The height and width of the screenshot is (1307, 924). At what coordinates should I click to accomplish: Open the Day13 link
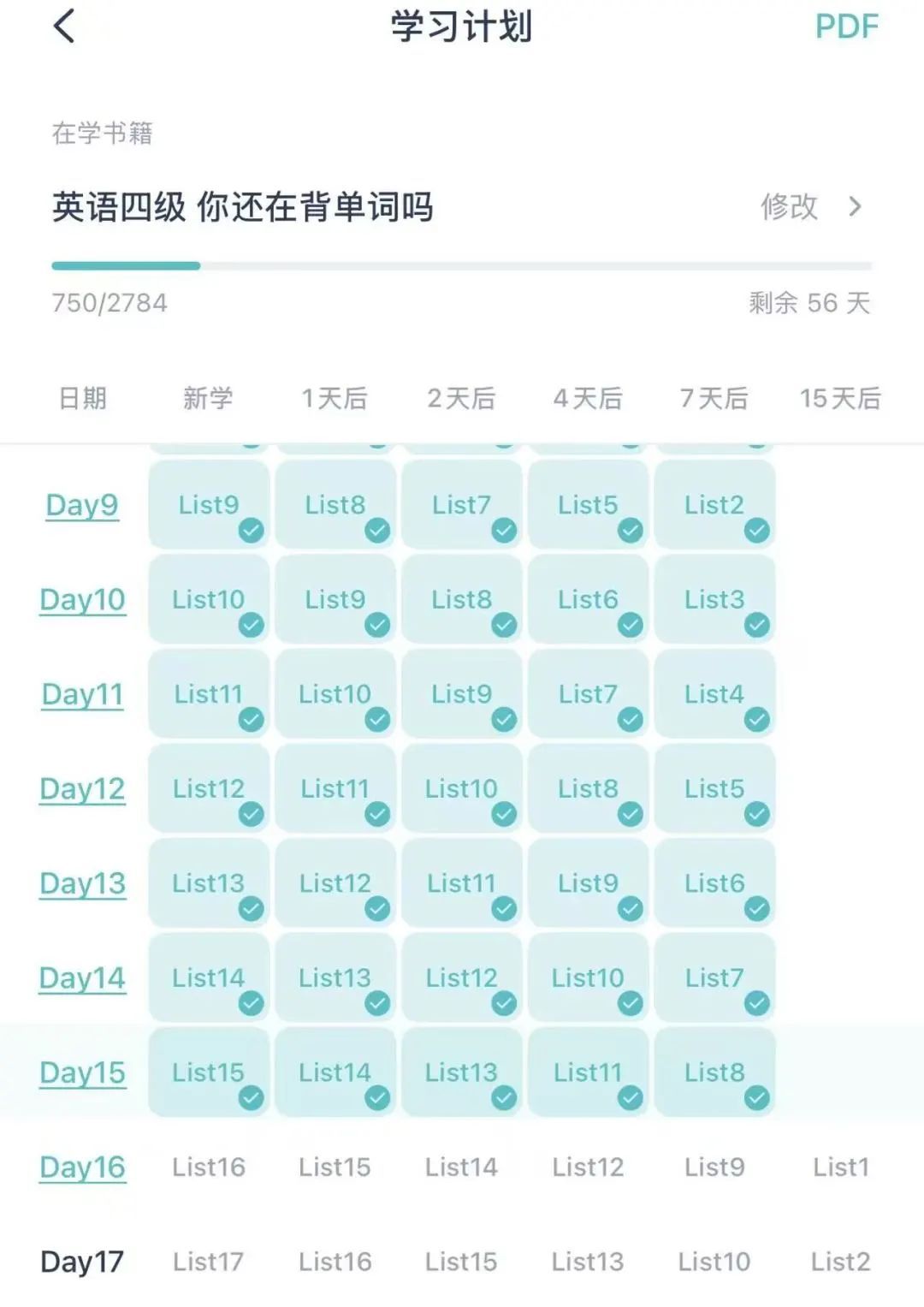82,883
